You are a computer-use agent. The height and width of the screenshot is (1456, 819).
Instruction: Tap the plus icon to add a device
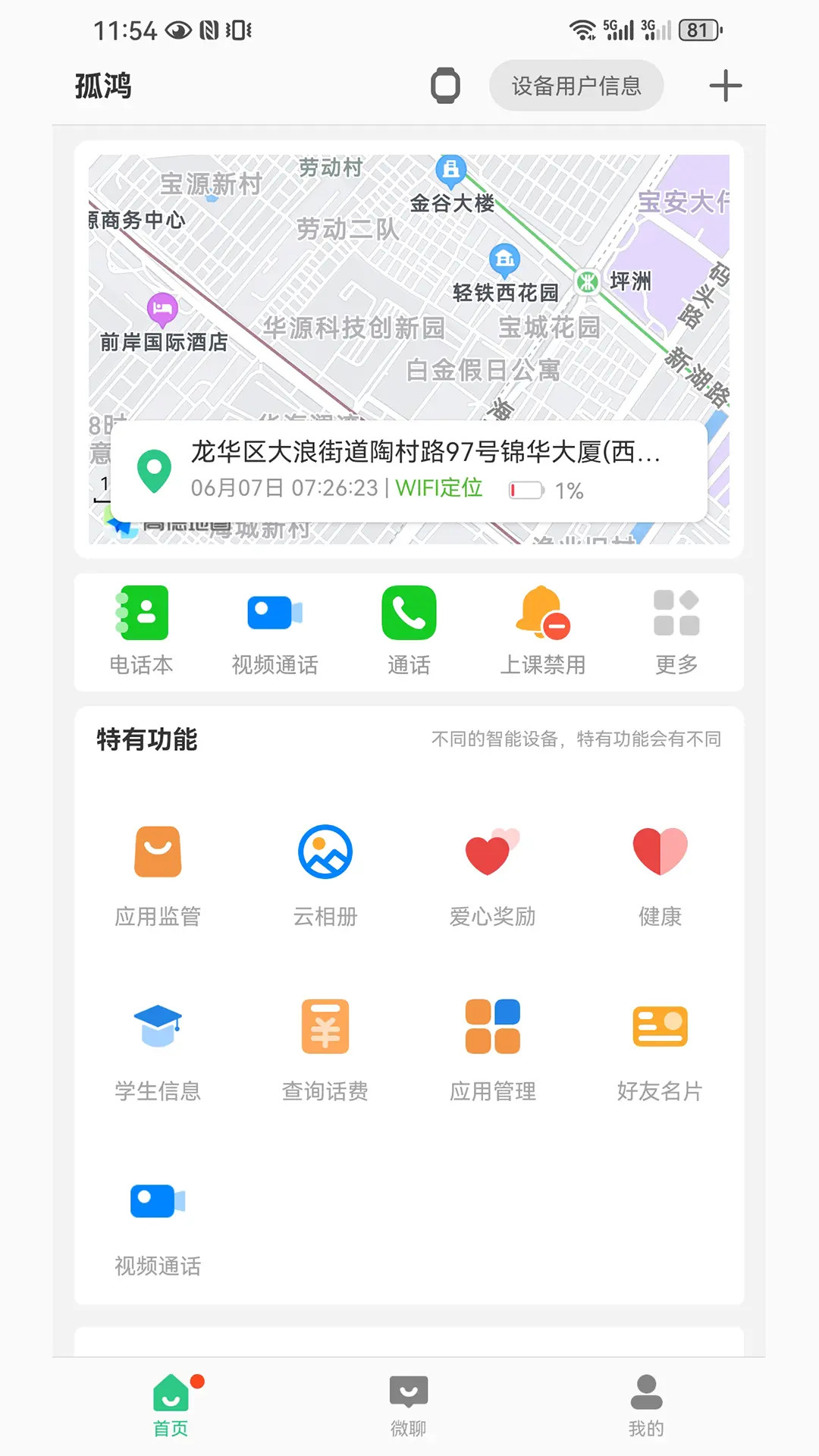tap(724, 85)
